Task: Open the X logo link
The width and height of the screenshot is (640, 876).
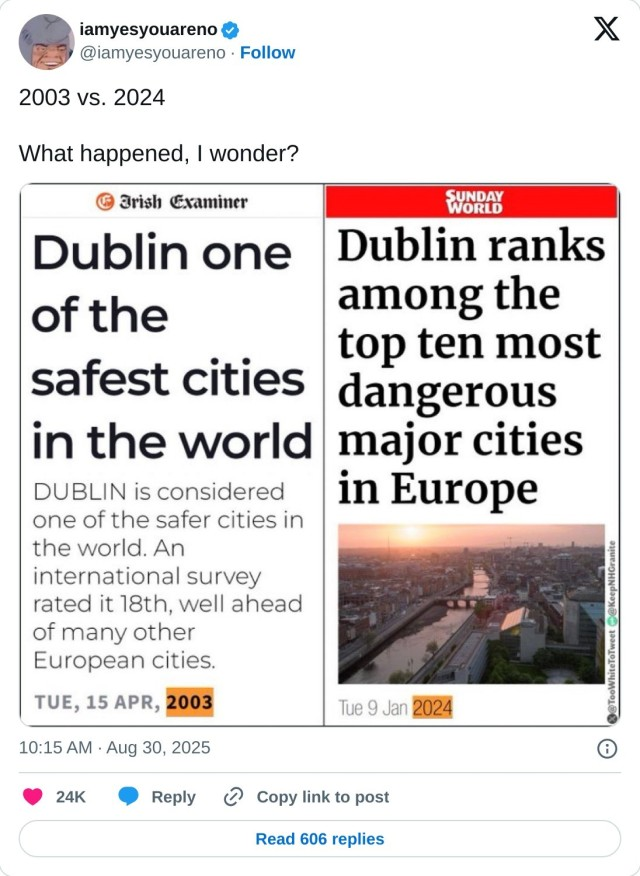Action: 606,29
